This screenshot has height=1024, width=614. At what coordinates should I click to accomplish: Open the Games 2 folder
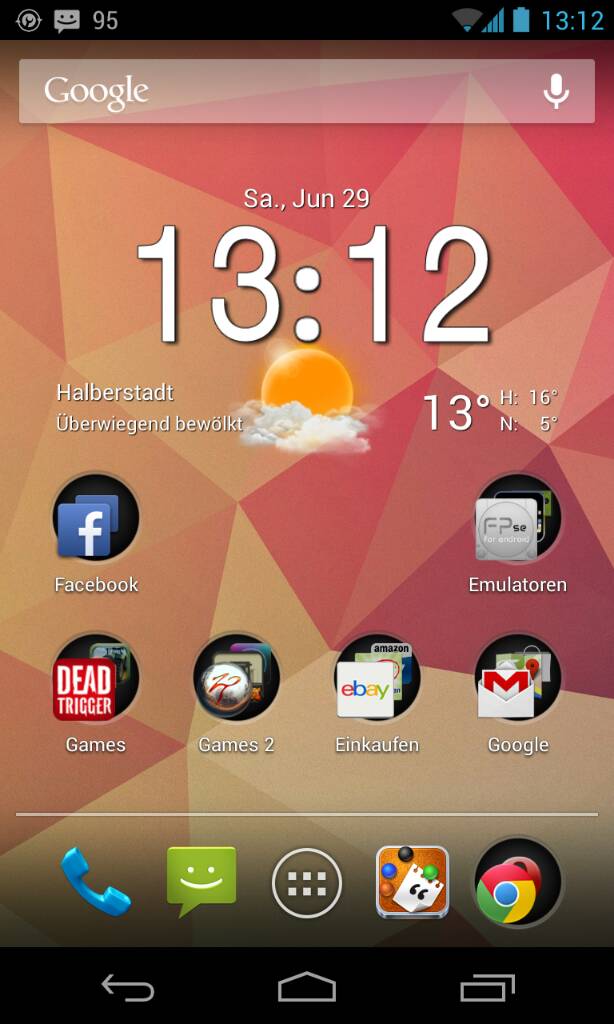(x=236, y=678)
